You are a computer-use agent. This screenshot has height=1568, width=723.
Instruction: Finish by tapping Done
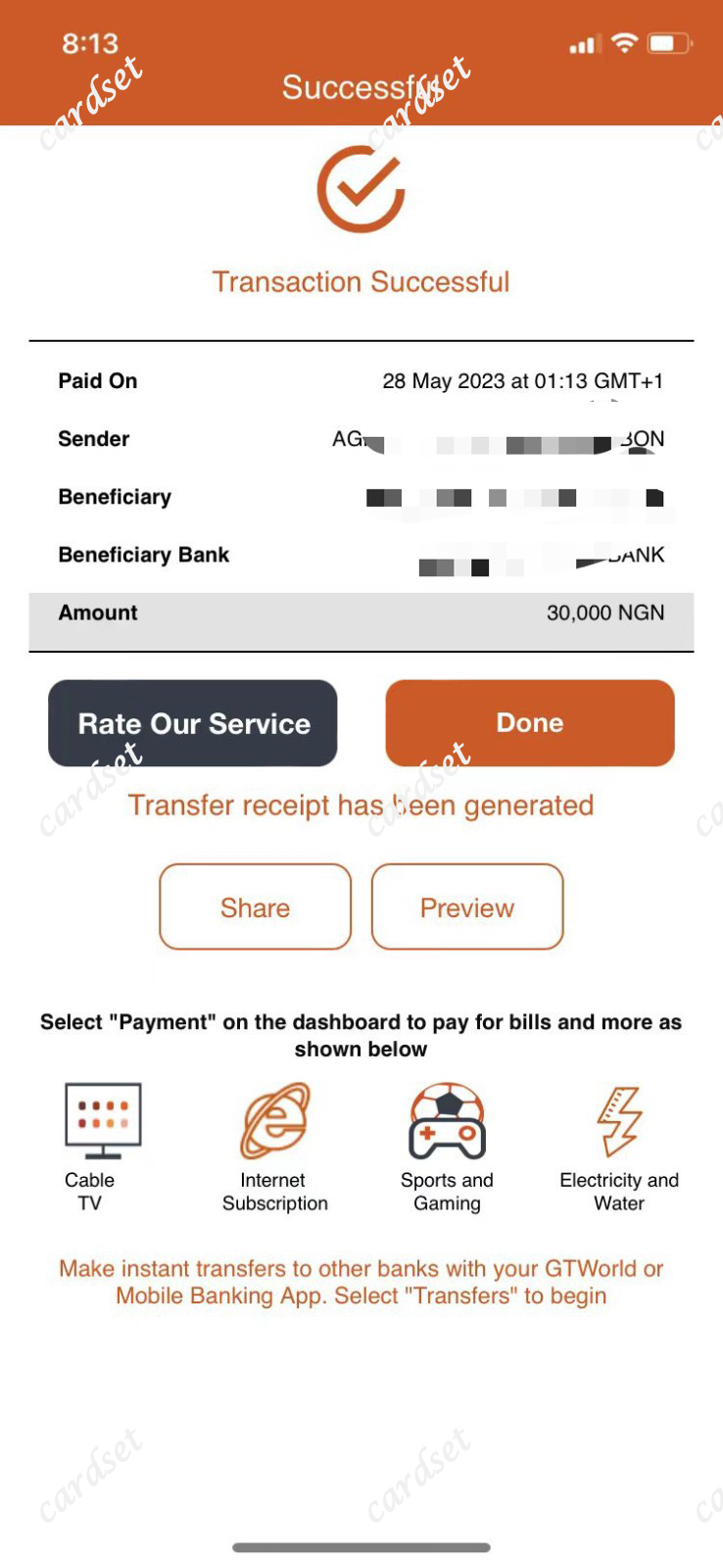click(x=530, y=723)
